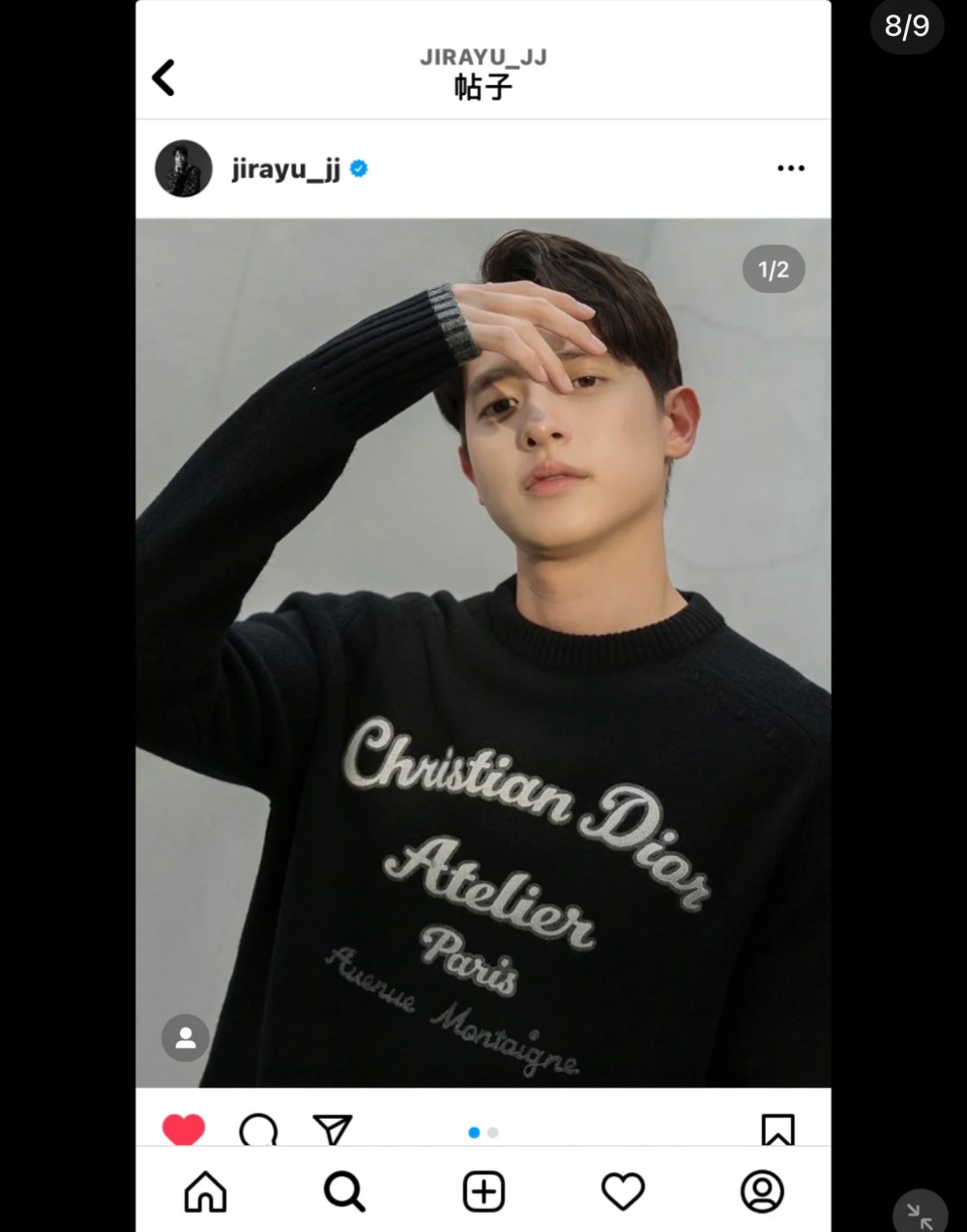The image size is (967, 1232).
Task: Open the comments on this post
Action: coord(258,1129)
